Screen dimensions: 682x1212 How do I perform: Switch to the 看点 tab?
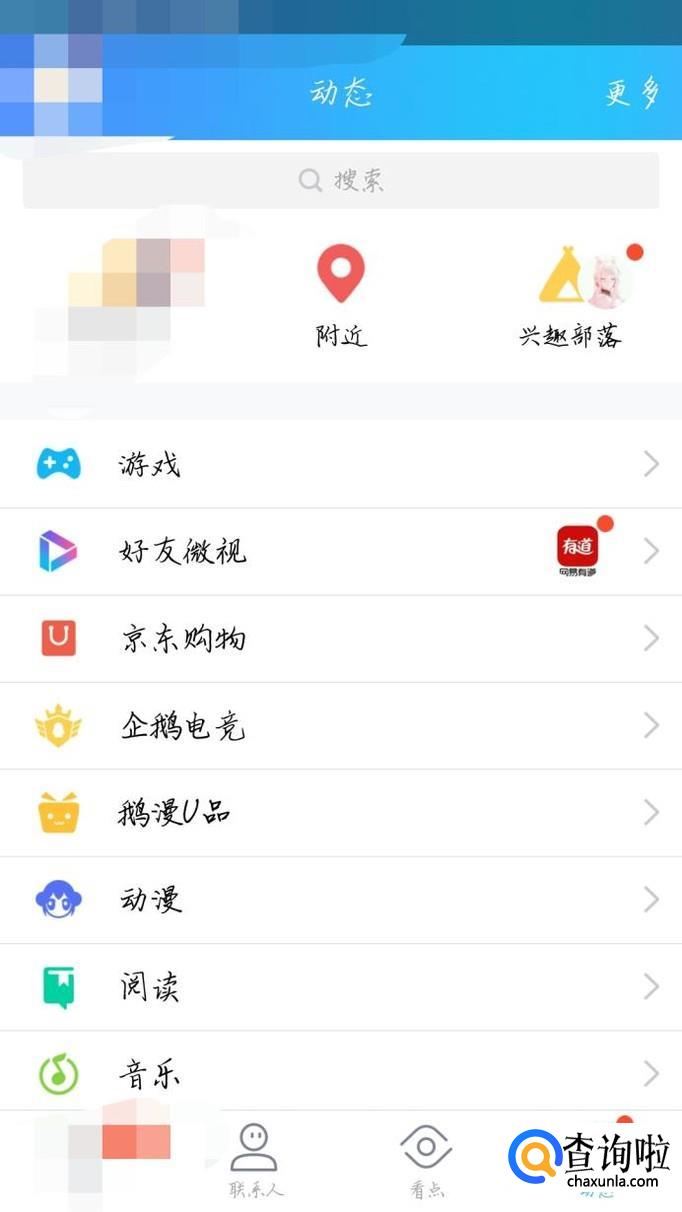tap(427, 1160)
